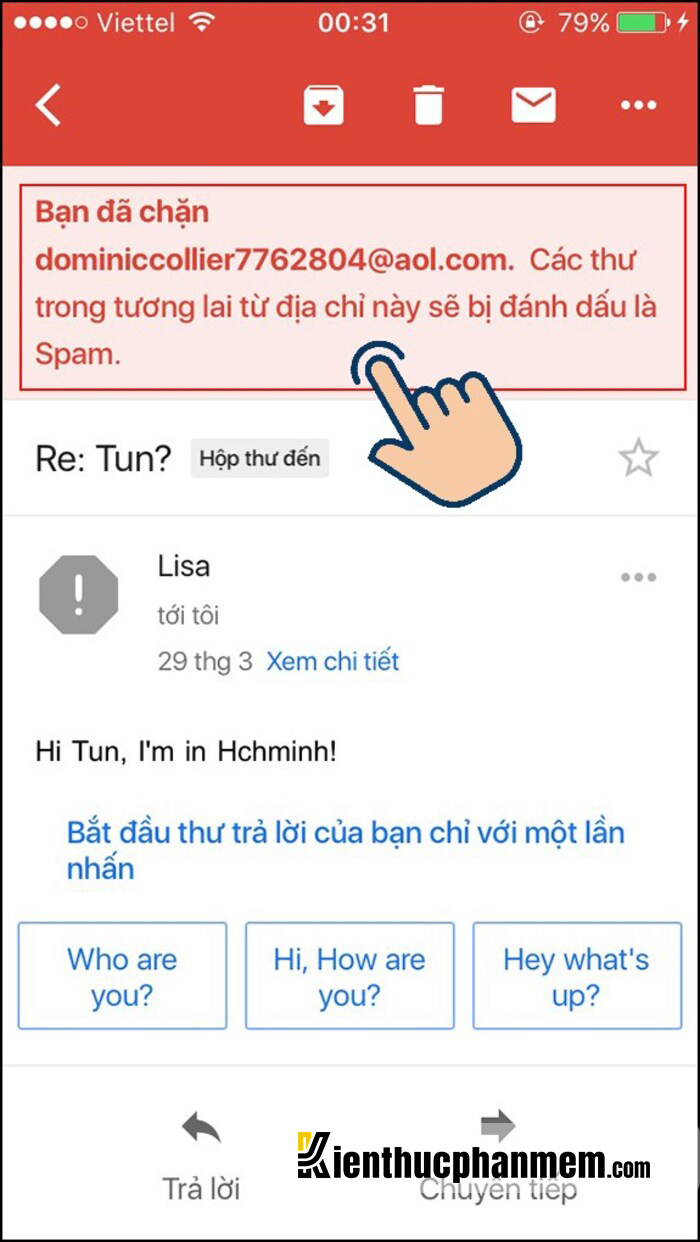Tap the Hộp thư đến label chip
The image size is (700, 1242).
[260, 459]
